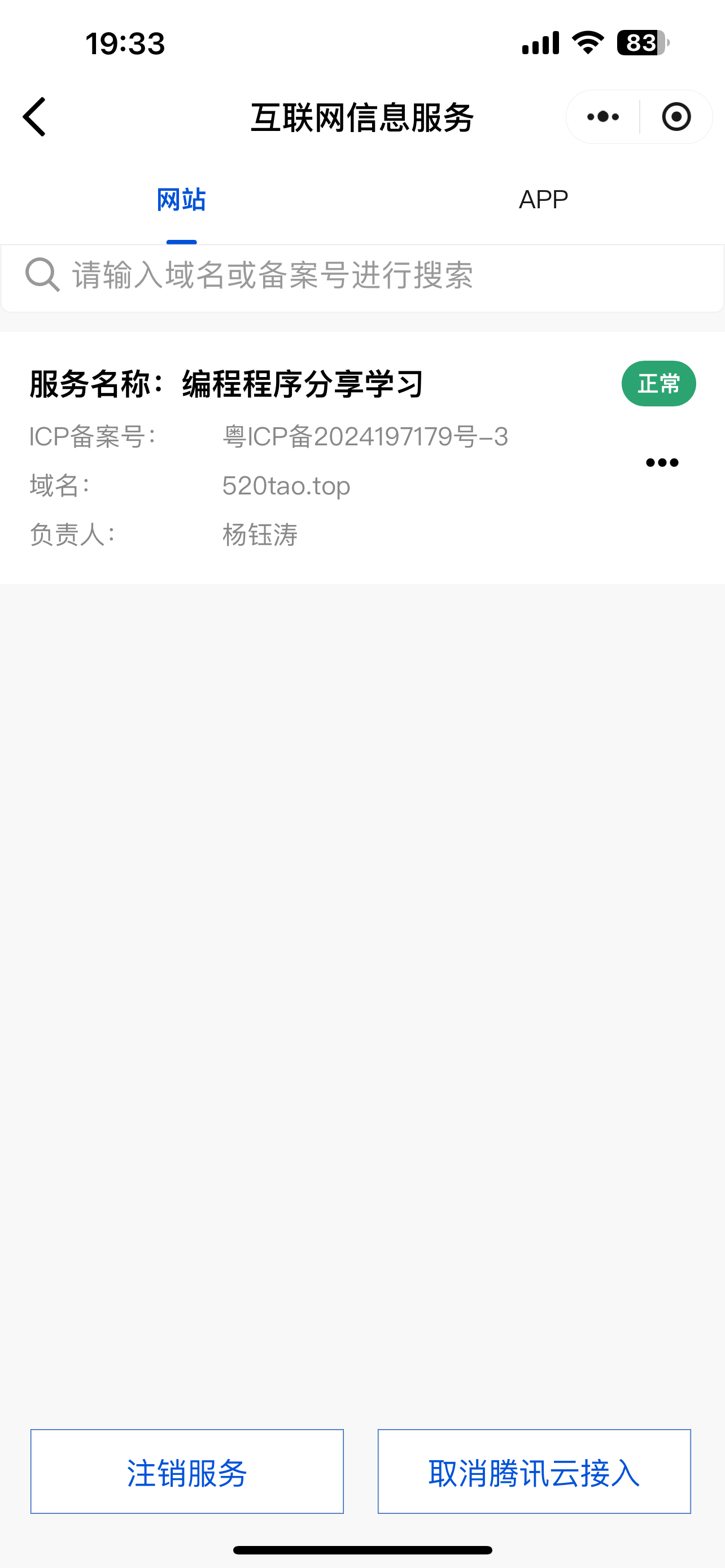725x1568 pixels.
Task: Tap the 注销服务 button
Action: click(x=187, y=1471)
